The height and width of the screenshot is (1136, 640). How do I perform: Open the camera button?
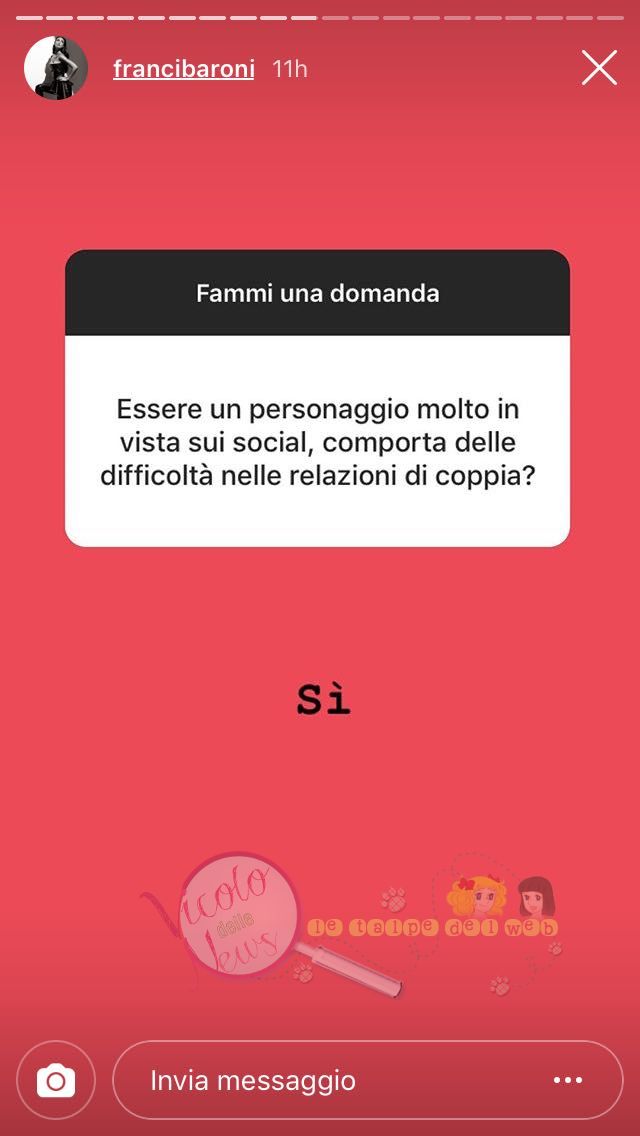[x=56, y=1080]
